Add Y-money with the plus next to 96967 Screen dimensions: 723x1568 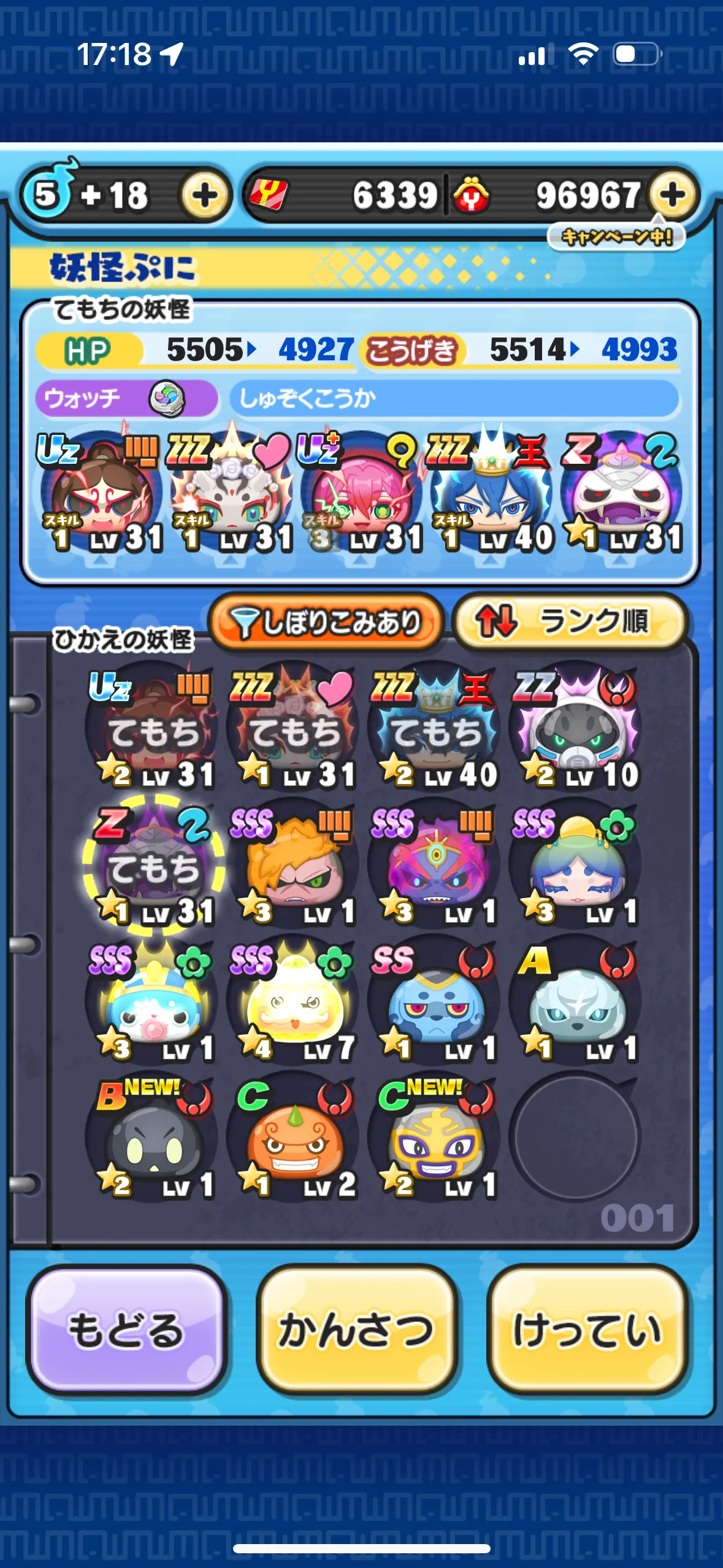tap(673, 195)
